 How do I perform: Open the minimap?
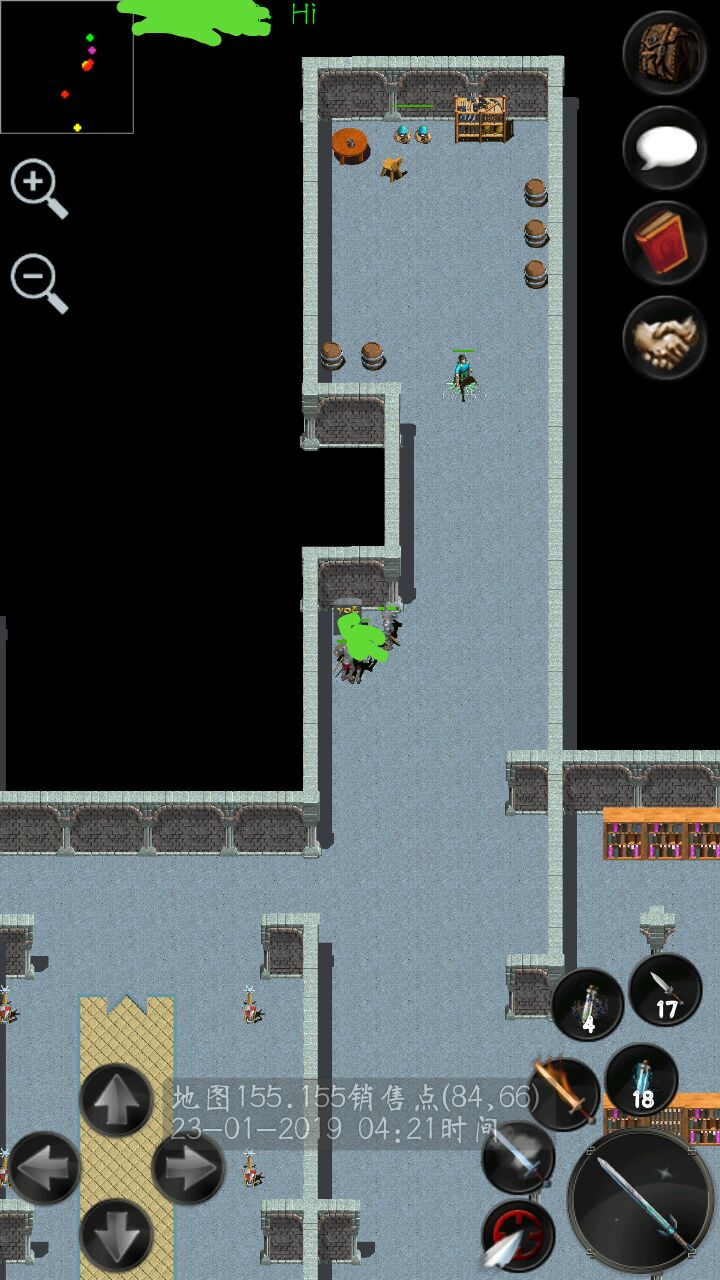tap(67, 68)
